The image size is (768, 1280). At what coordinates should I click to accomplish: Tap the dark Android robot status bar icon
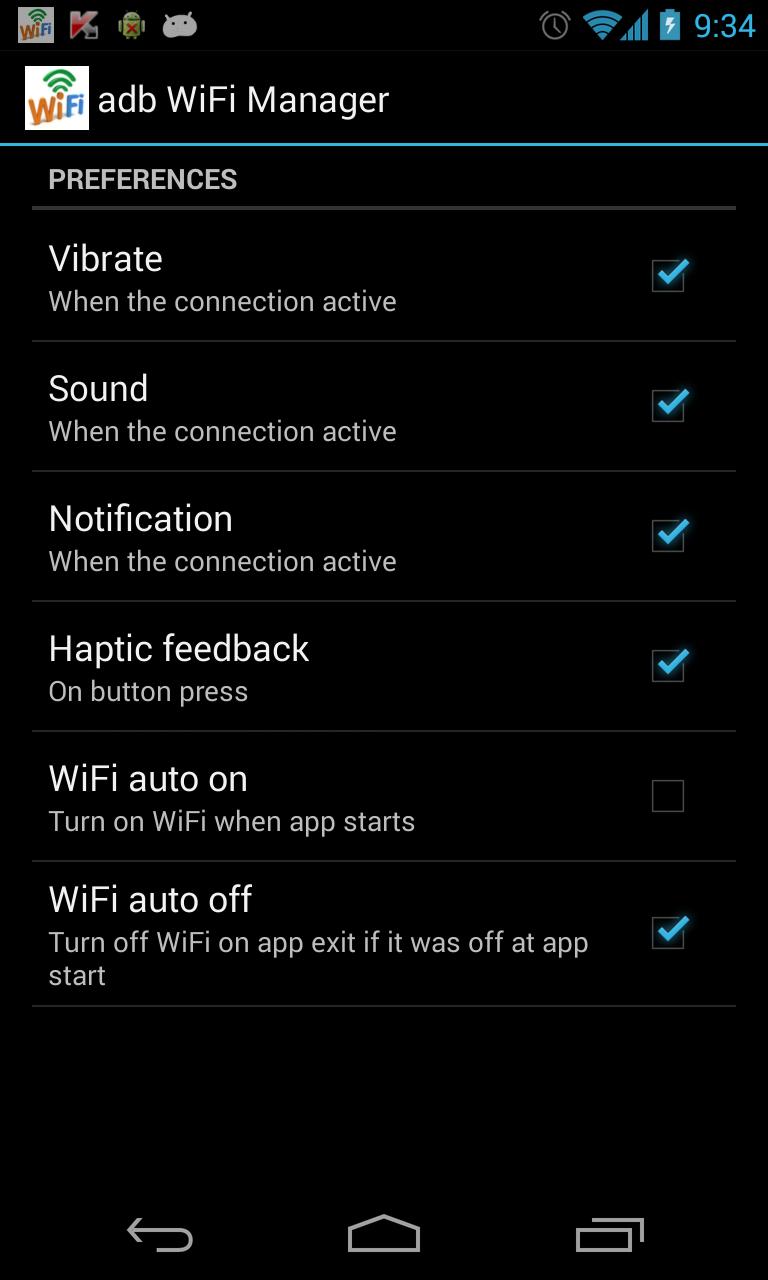click(178, 25)
